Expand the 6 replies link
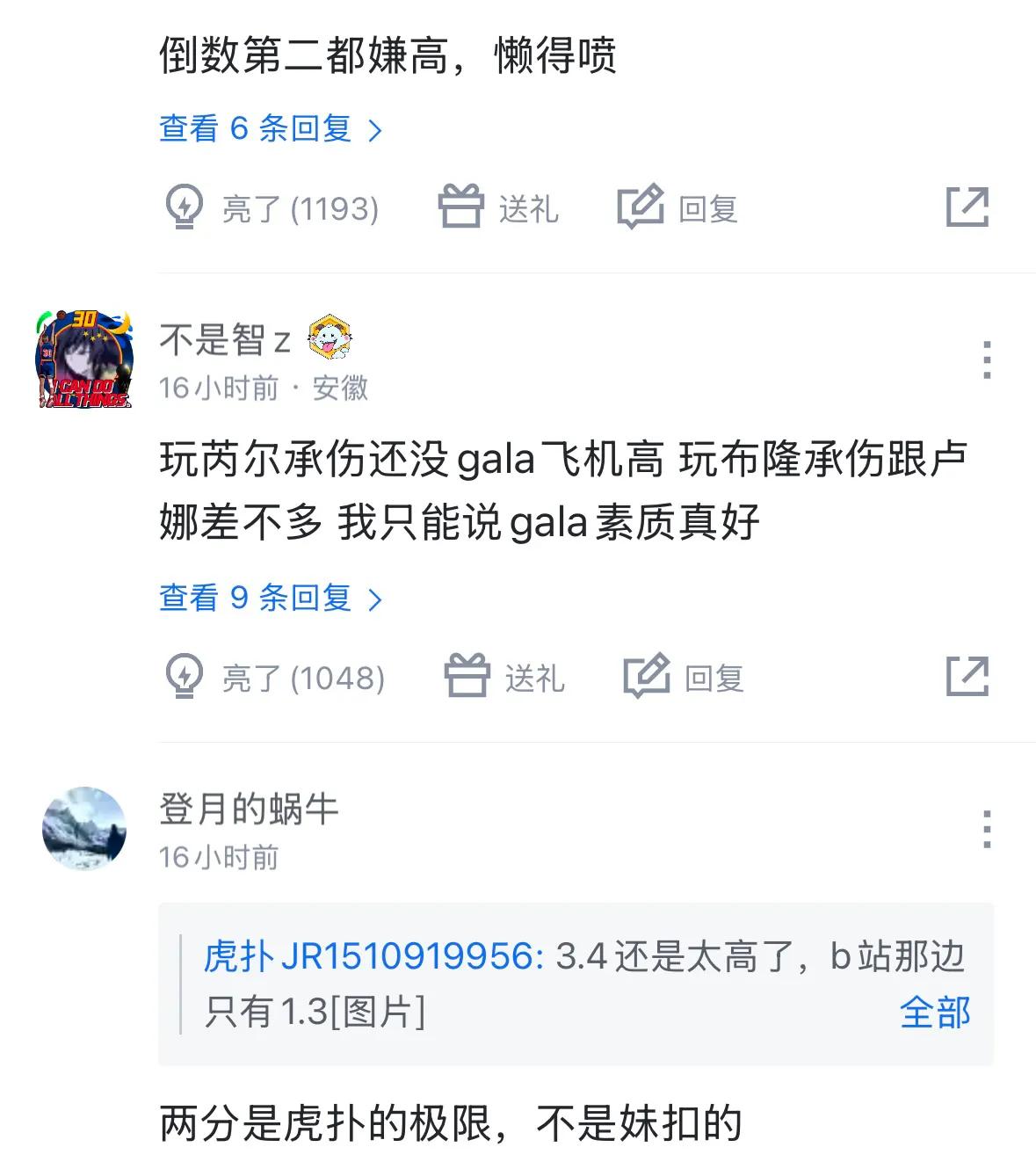The image size is (1036, 1169). click(271, 129)
